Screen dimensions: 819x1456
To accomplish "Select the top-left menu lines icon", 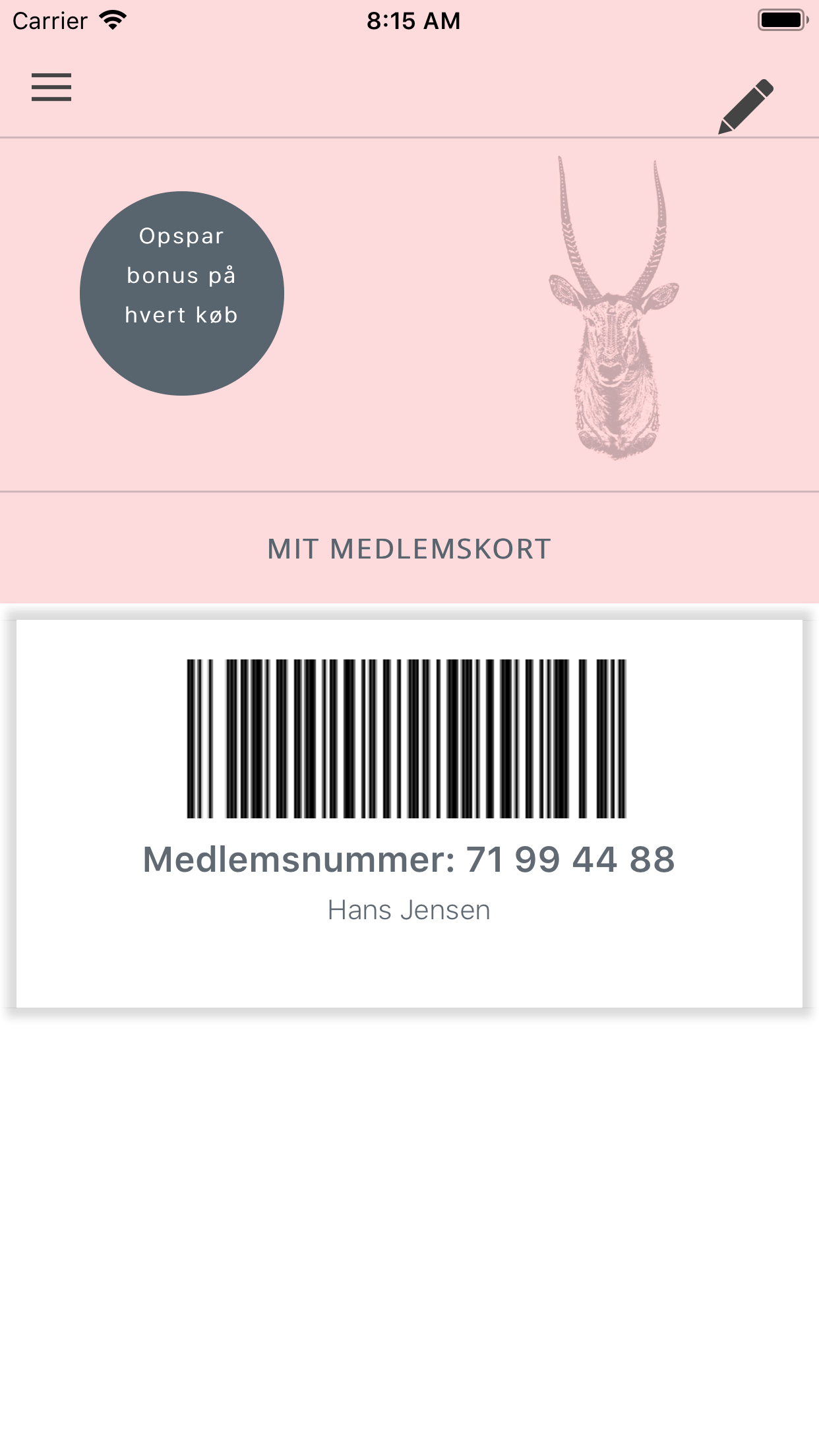I will (x=51, y=86).
